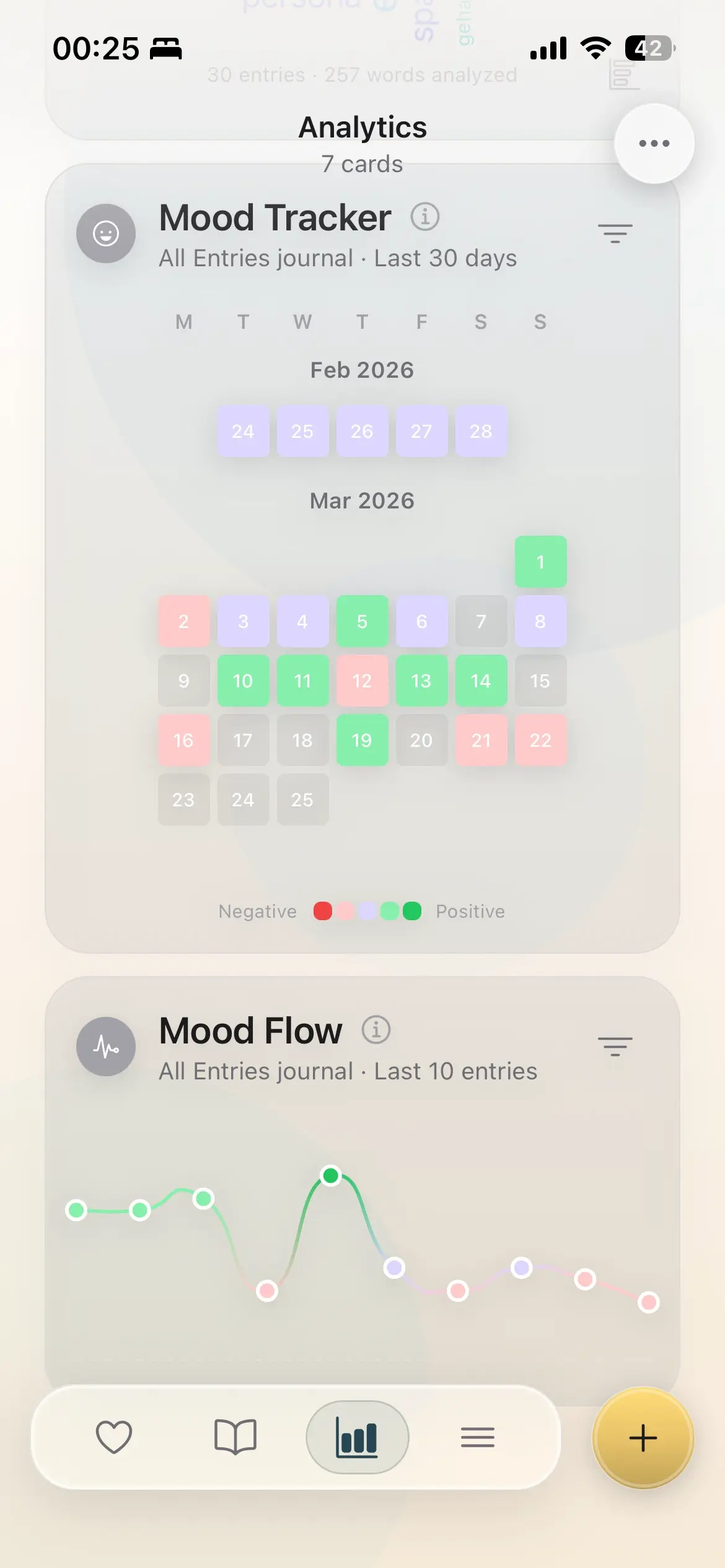Open the Mood Flow info tooltip

[376, 1029]
